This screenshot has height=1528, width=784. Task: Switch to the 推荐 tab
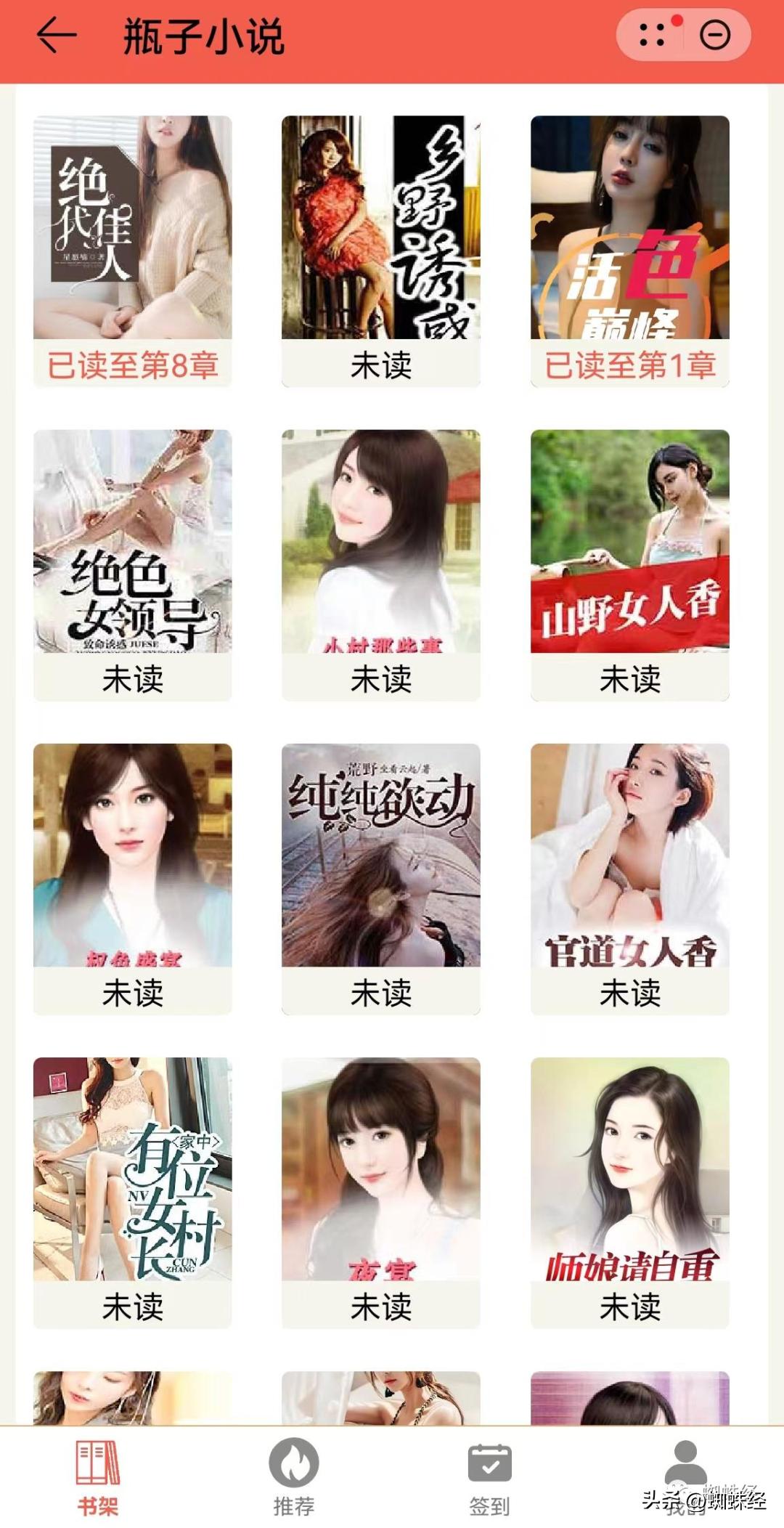(x=293, y=1482)
